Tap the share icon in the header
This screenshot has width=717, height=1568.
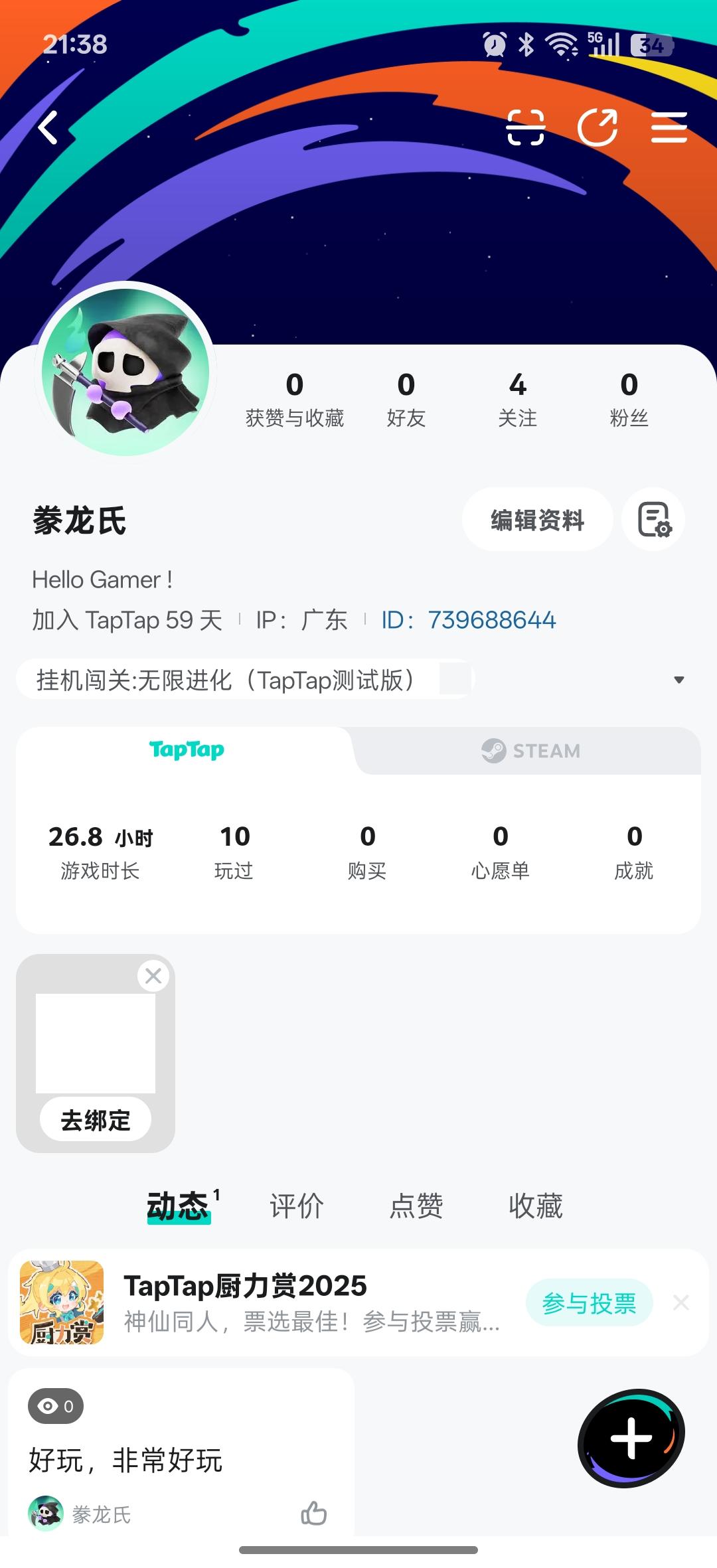coord(597,127)
